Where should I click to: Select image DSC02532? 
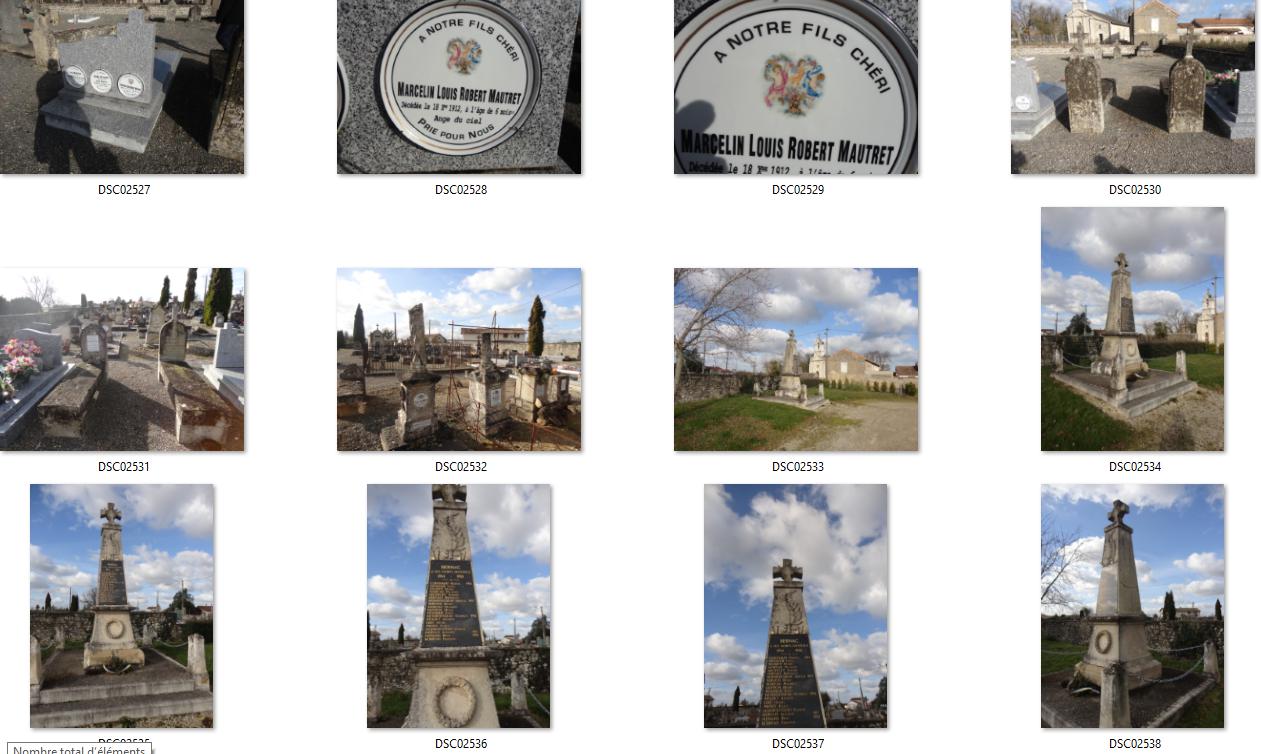[459, 359]
